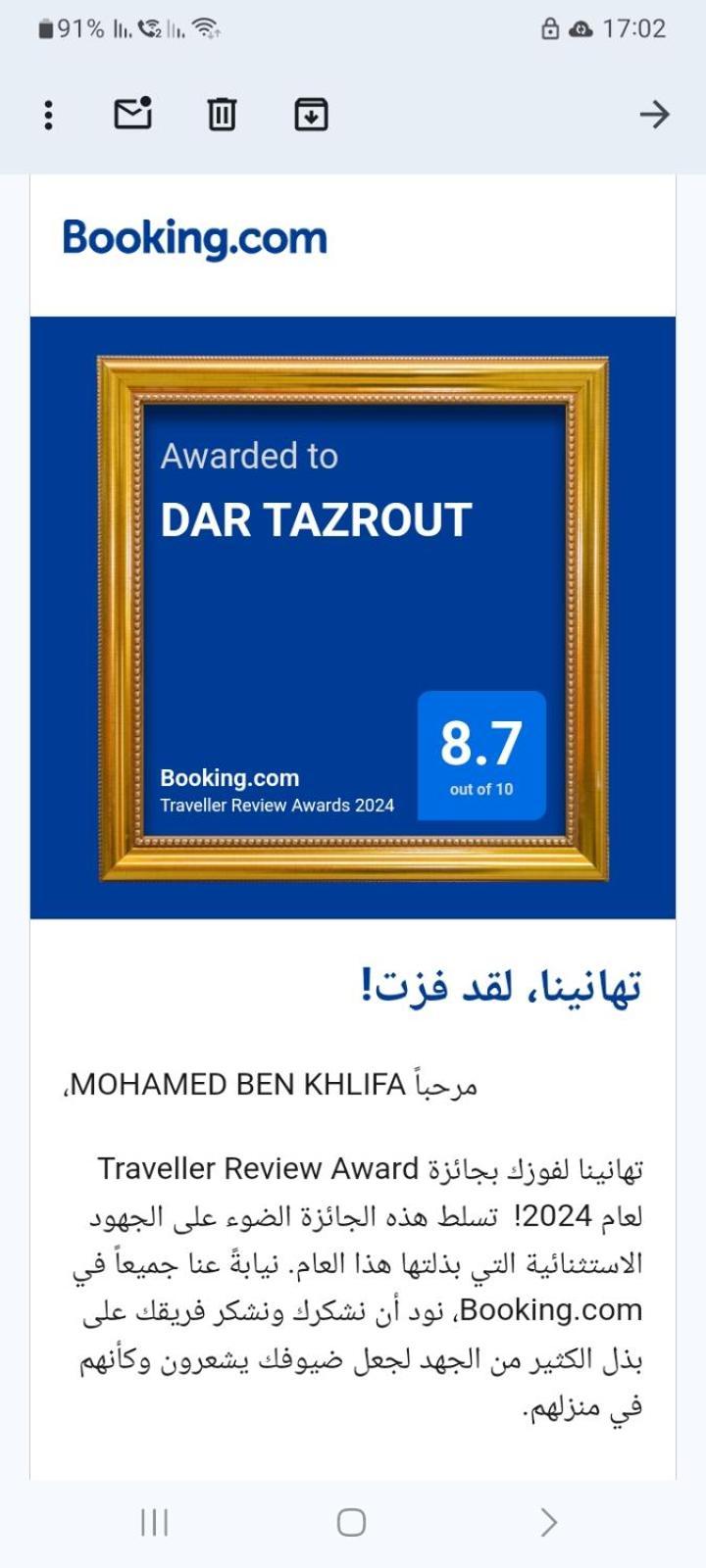Delete this email with the trash icon
Image resolution: width=706 pixels, height=1568 pixels.
tap(222, 115)
